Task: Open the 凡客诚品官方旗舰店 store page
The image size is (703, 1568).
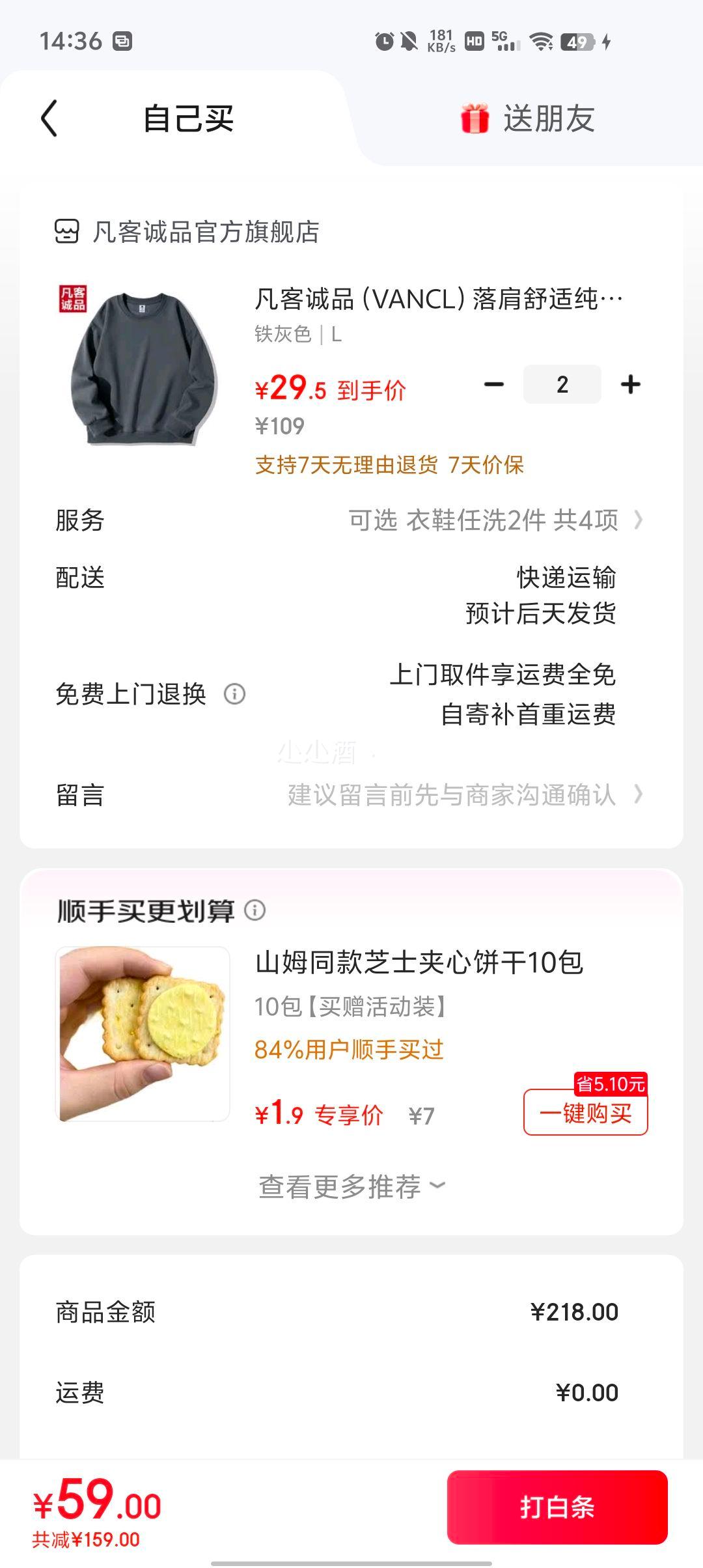Action: [205, 232]
